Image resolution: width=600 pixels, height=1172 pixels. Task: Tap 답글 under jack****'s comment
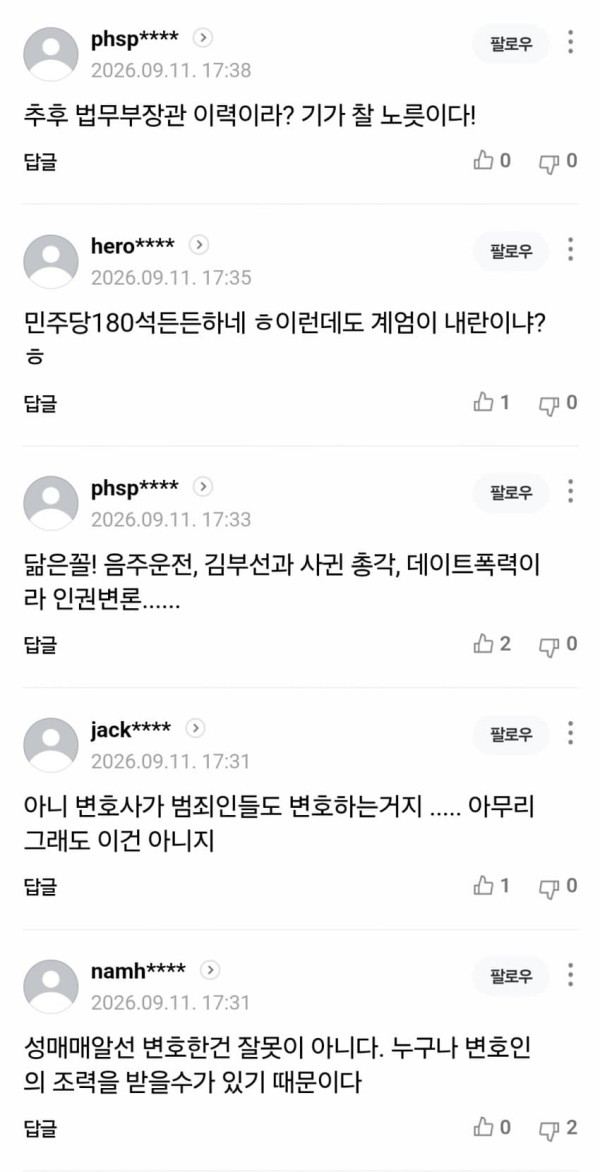40,887
